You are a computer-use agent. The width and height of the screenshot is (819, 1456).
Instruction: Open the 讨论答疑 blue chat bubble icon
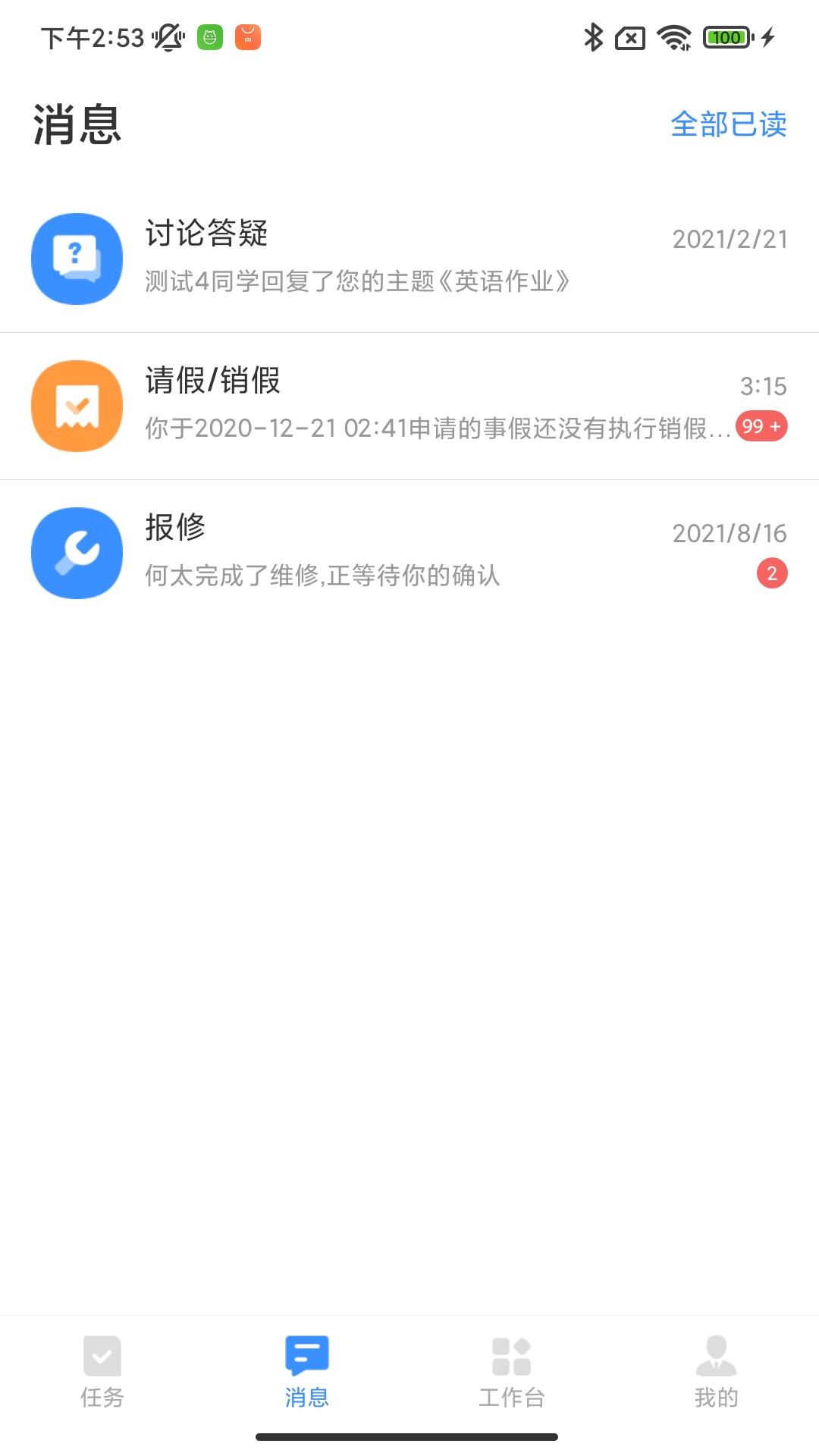(76, 258)
